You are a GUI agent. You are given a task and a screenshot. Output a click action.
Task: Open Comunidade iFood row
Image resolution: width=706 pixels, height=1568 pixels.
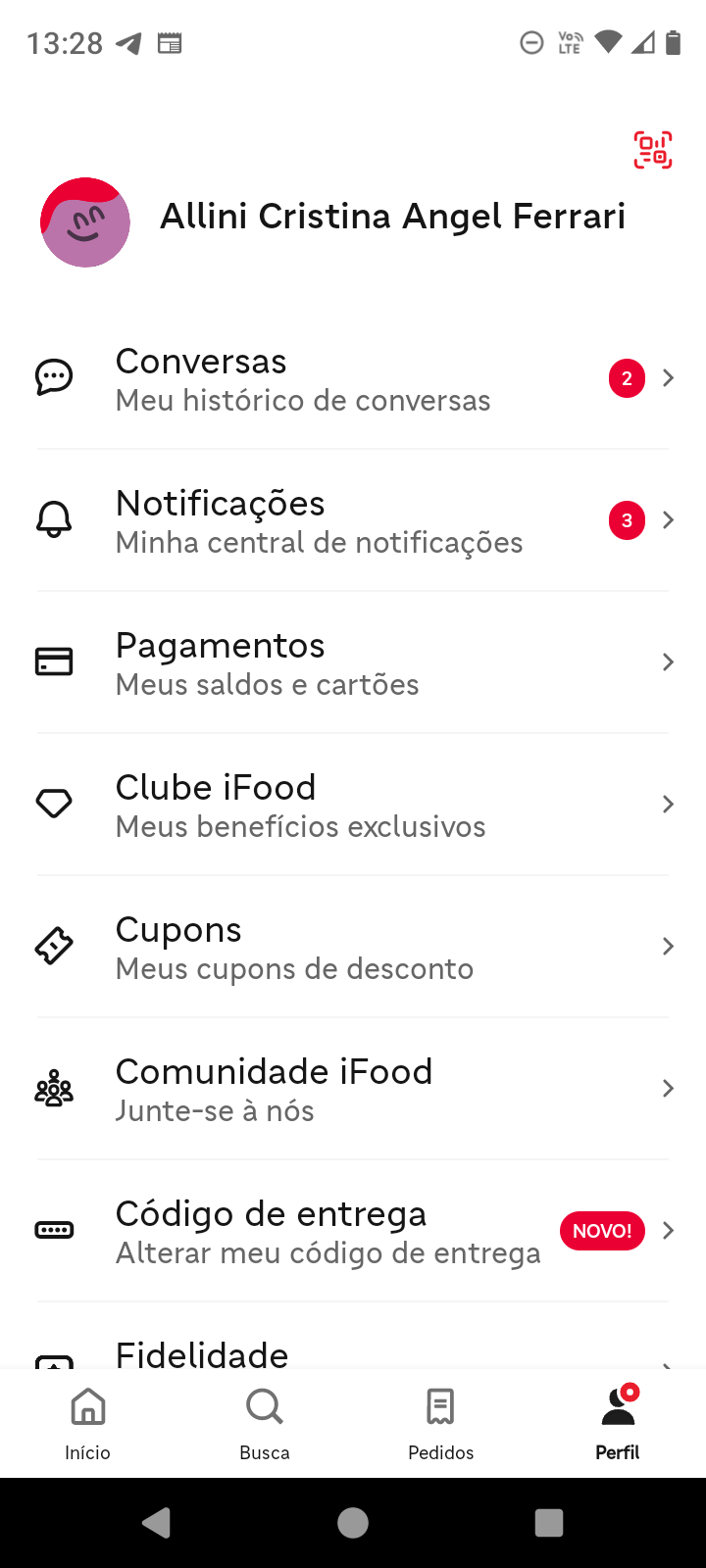coord(353,1089)
